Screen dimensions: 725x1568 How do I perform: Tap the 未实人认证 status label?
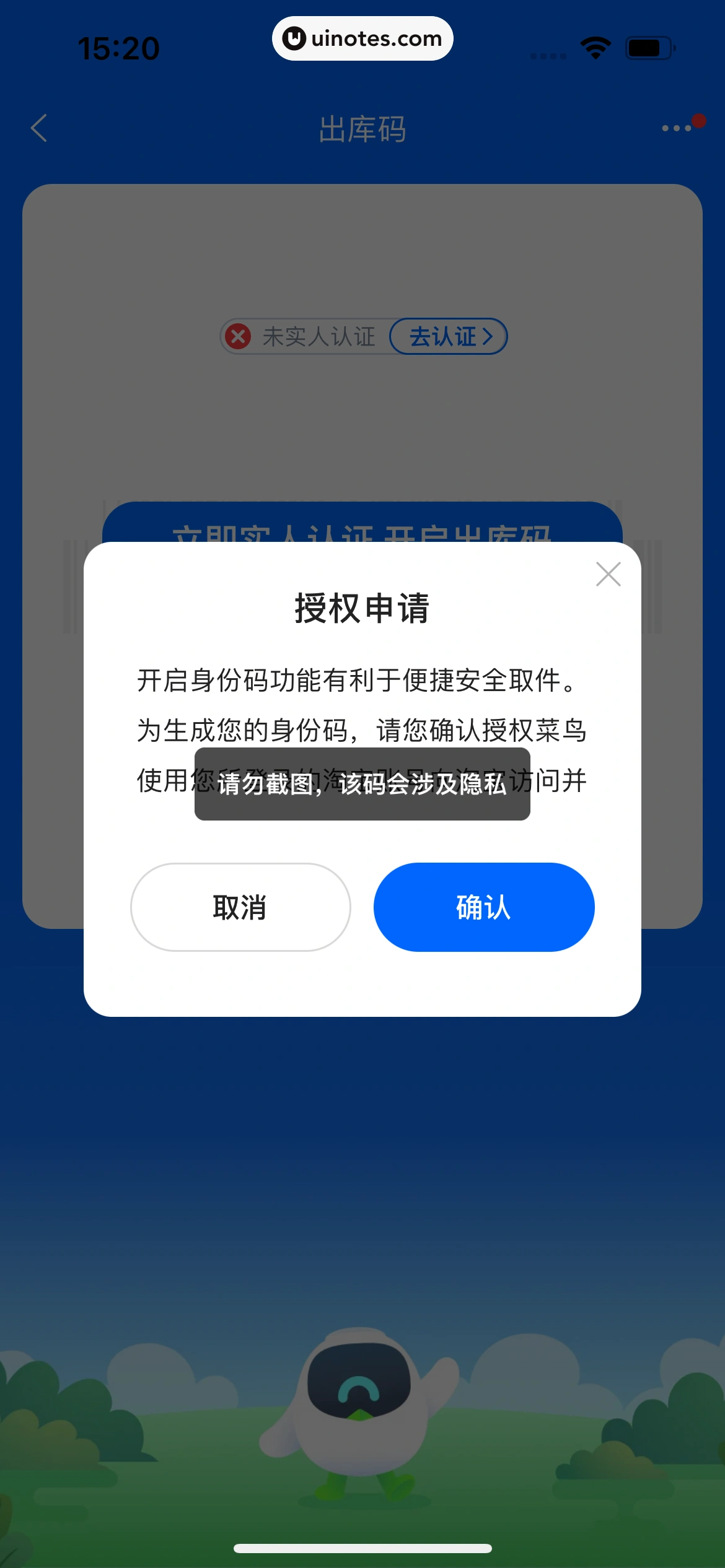pyautogui.click(x=318, y=336)
